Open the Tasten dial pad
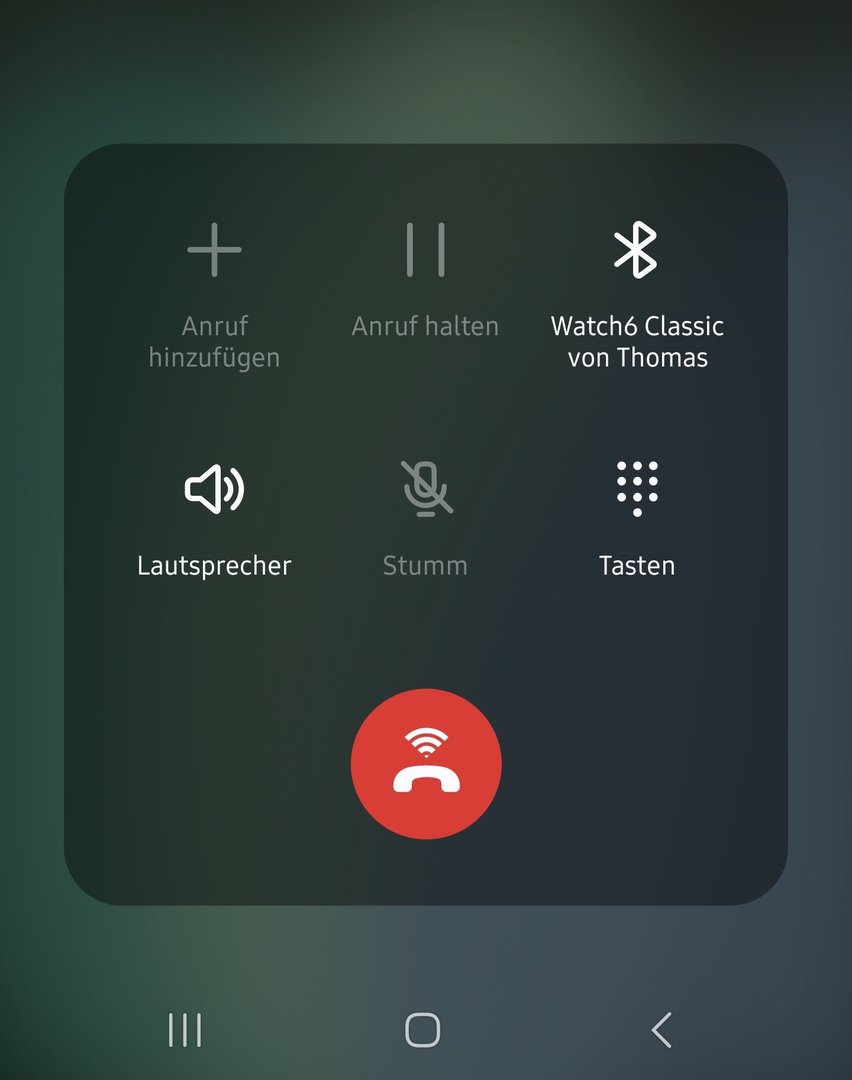Screen dimensions: 852x1080 [x=637, y=490]
